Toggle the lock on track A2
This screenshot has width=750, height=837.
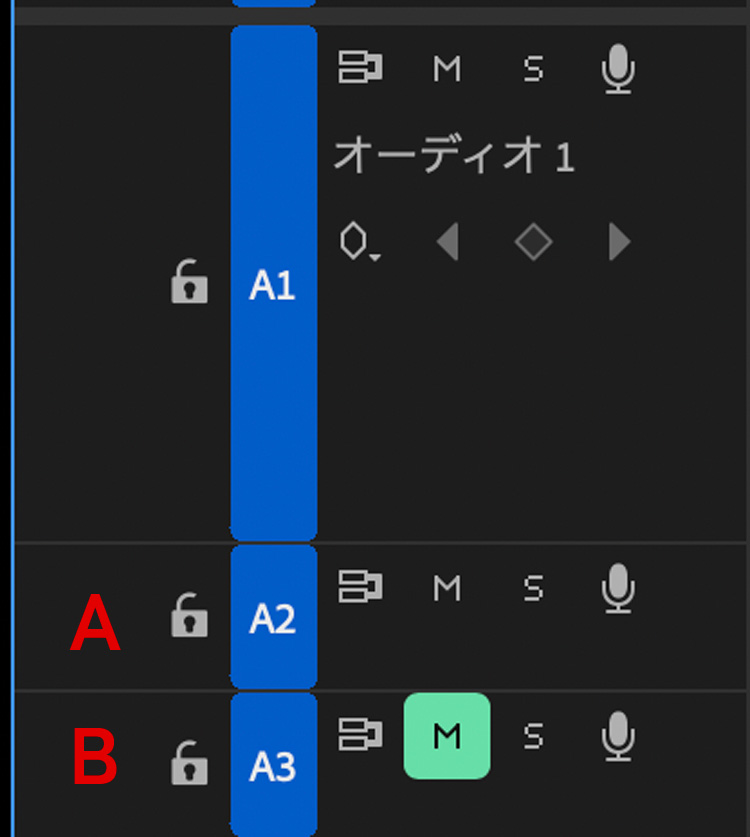pyautogui.click(x=189, y=615)
